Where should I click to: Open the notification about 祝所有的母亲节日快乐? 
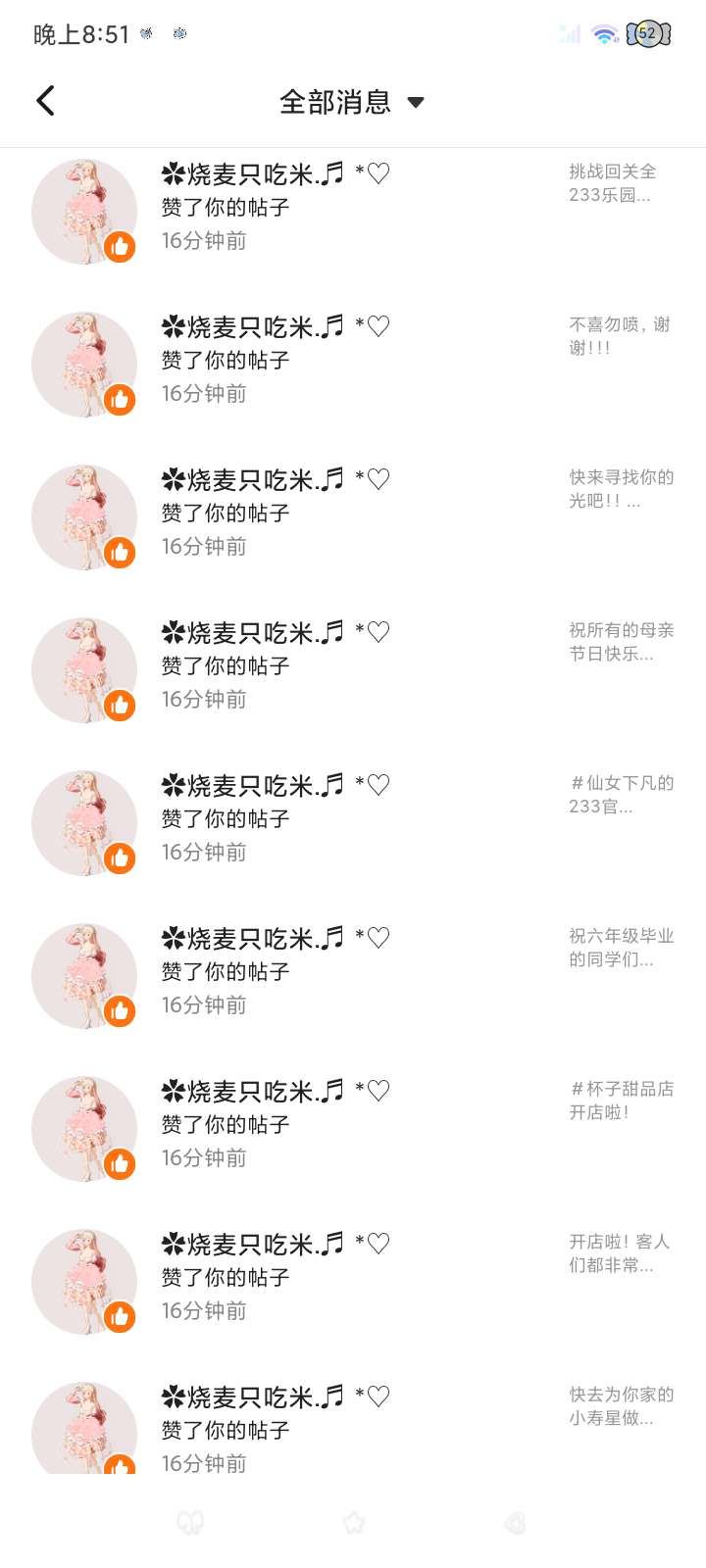pos(353,666)
